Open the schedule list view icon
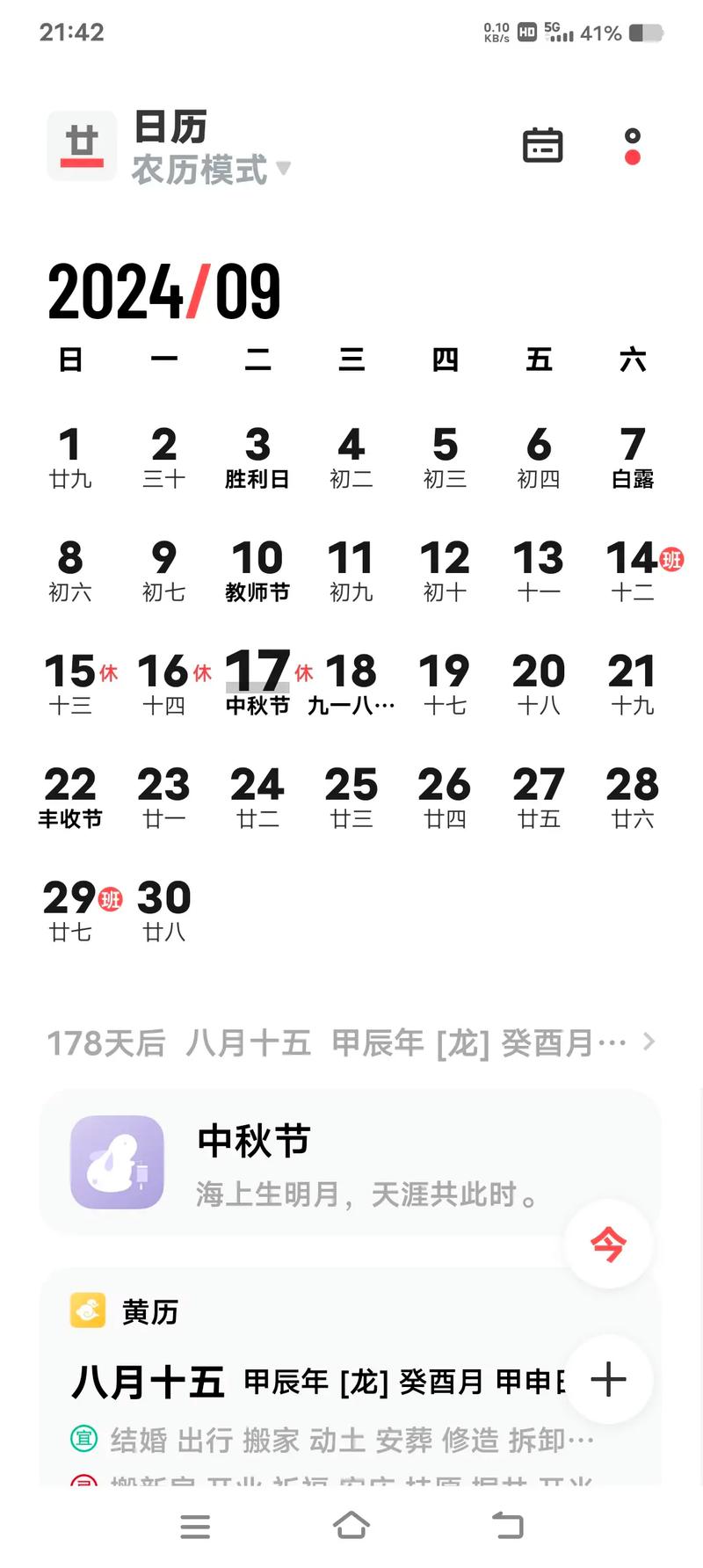Screen dimensions: 703x1568 pyautogui.click(x=542, y=146)
